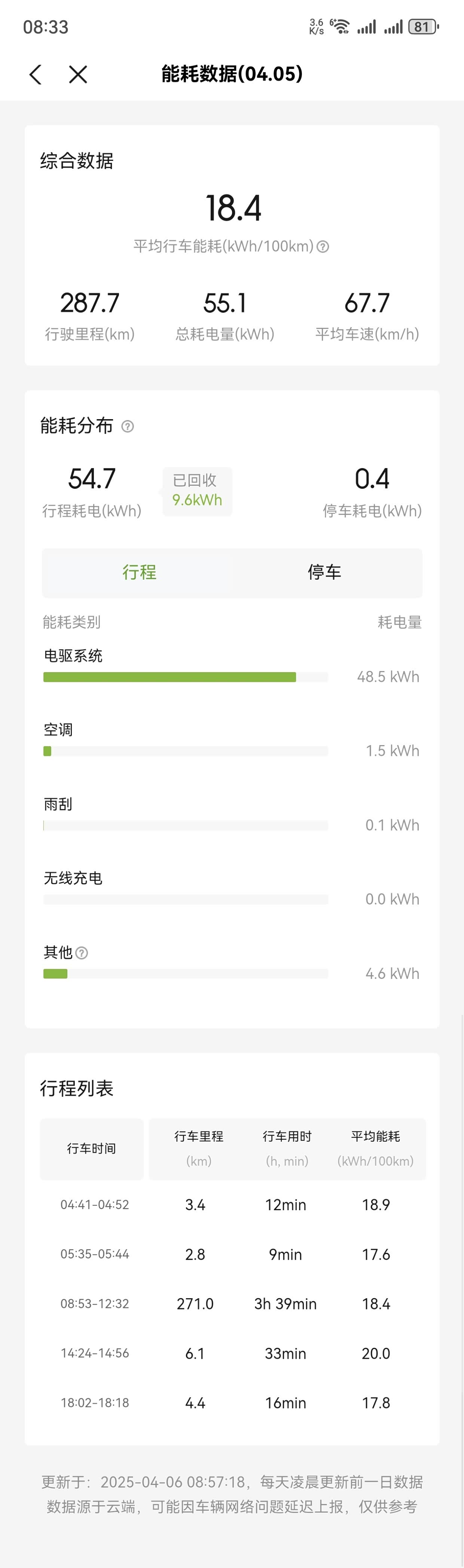Open help for 平均行车能耗

[x=323, y=247]
